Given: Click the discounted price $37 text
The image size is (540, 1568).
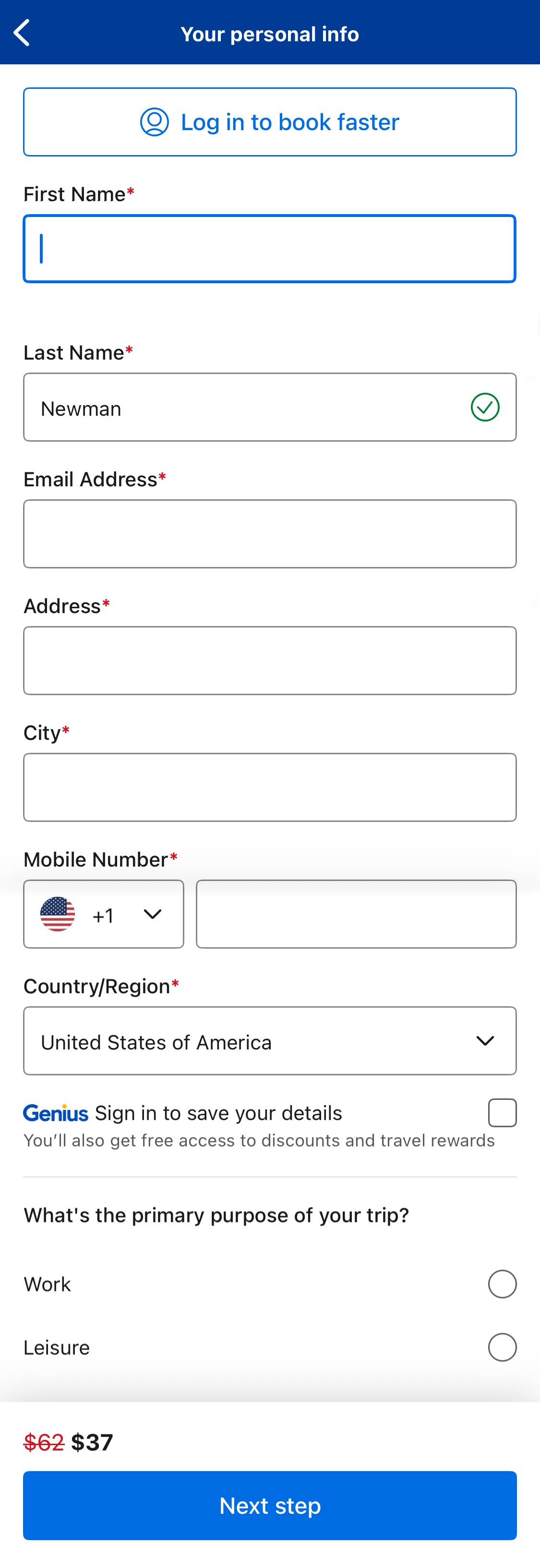Looking at the screenshot, I should [x=92, y=1442].
